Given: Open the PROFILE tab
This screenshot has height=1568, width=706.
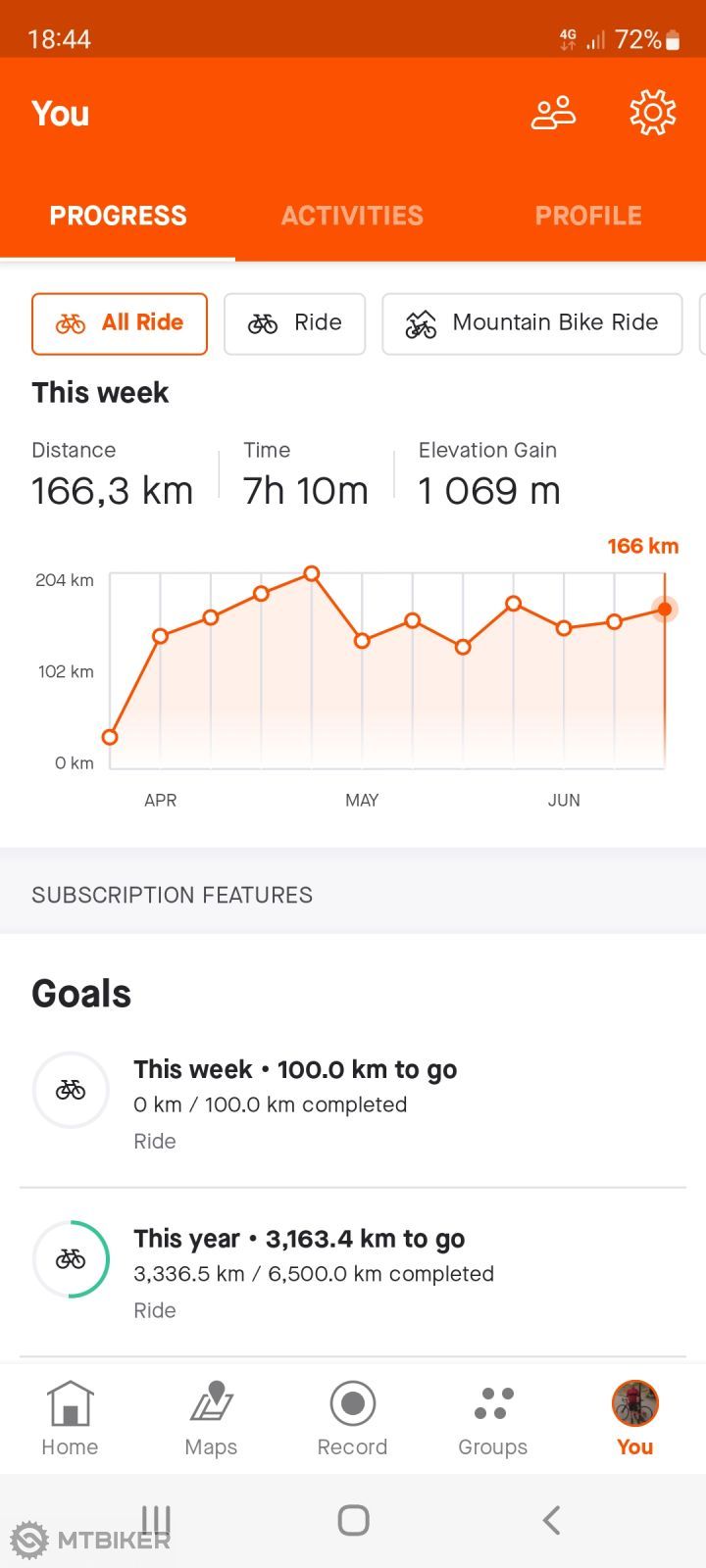Looking at the screenshot, I should tap(588, 215).
